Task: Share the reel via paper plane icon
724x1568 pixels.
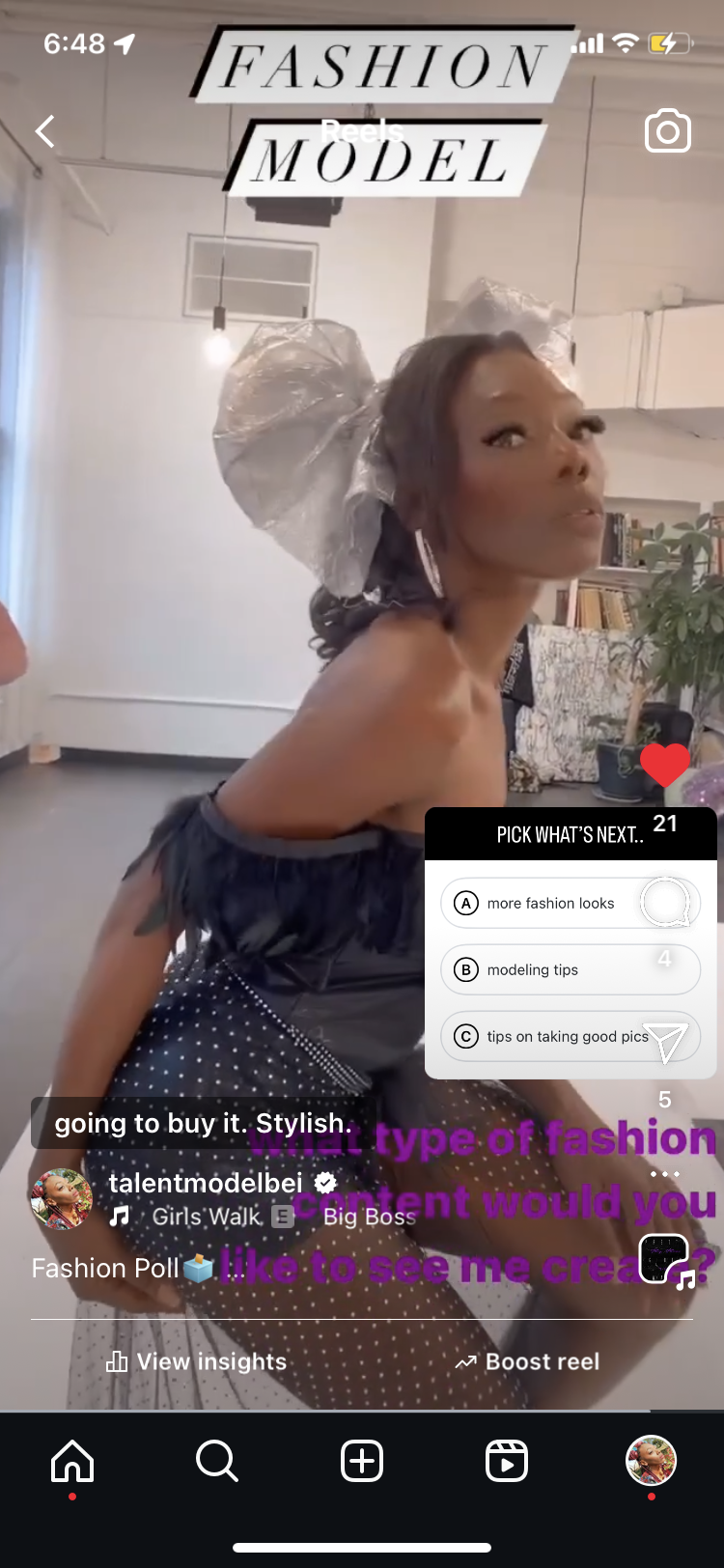Action: [x=666, y=1043]
